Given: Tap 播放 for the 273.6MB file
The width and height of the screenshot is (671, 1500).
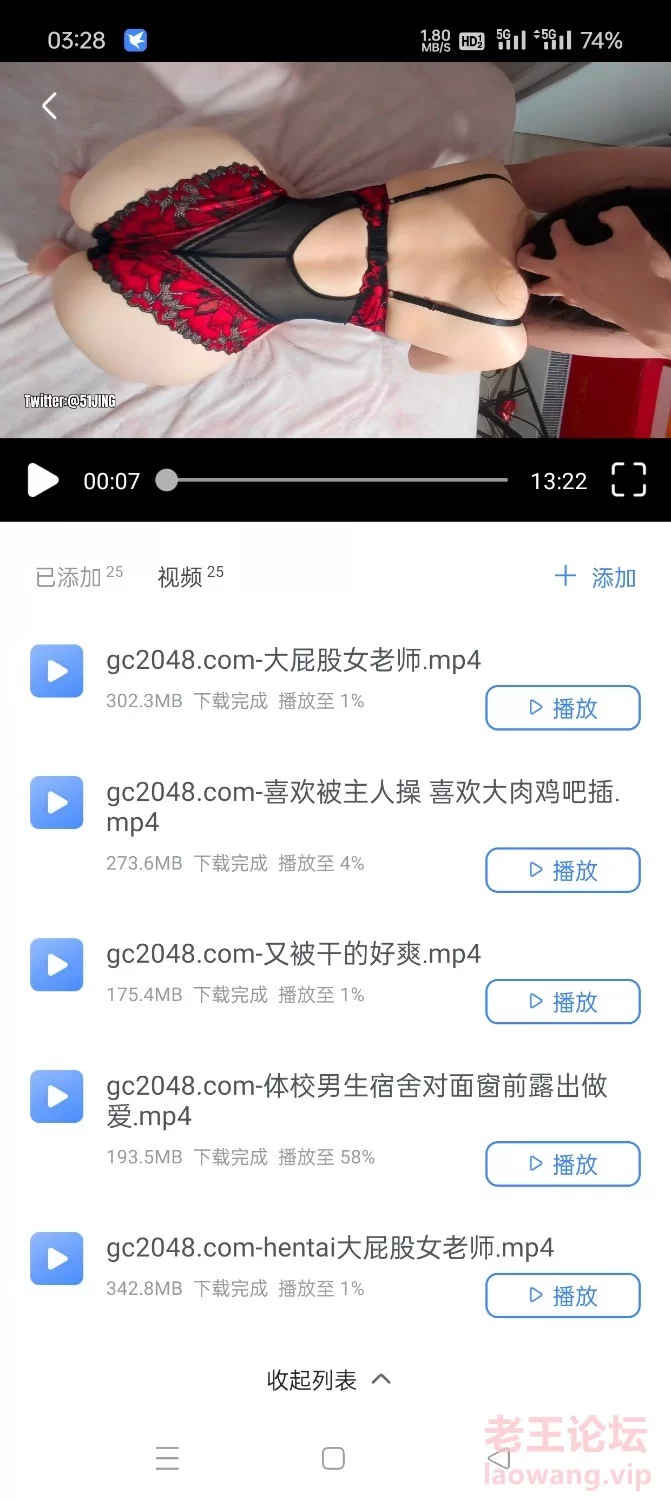Looking at the screenshot, I should click(562, 870).
